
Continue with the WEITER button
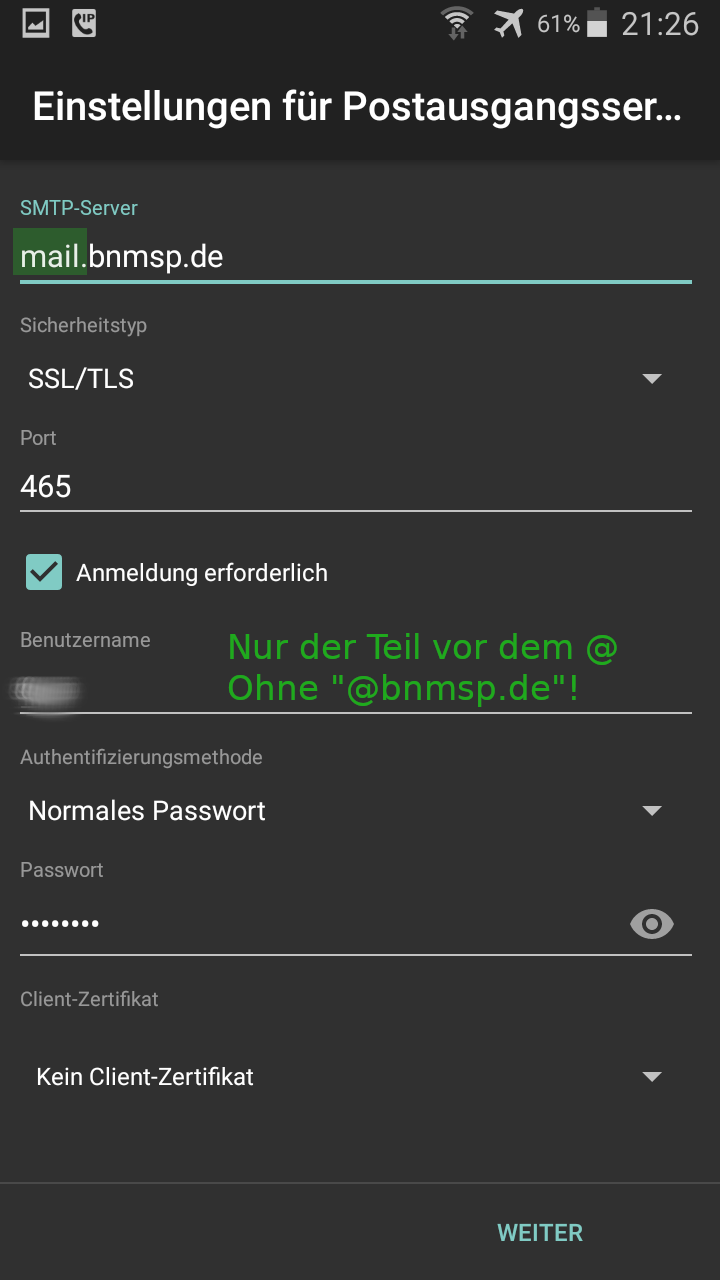(540, 1233)
